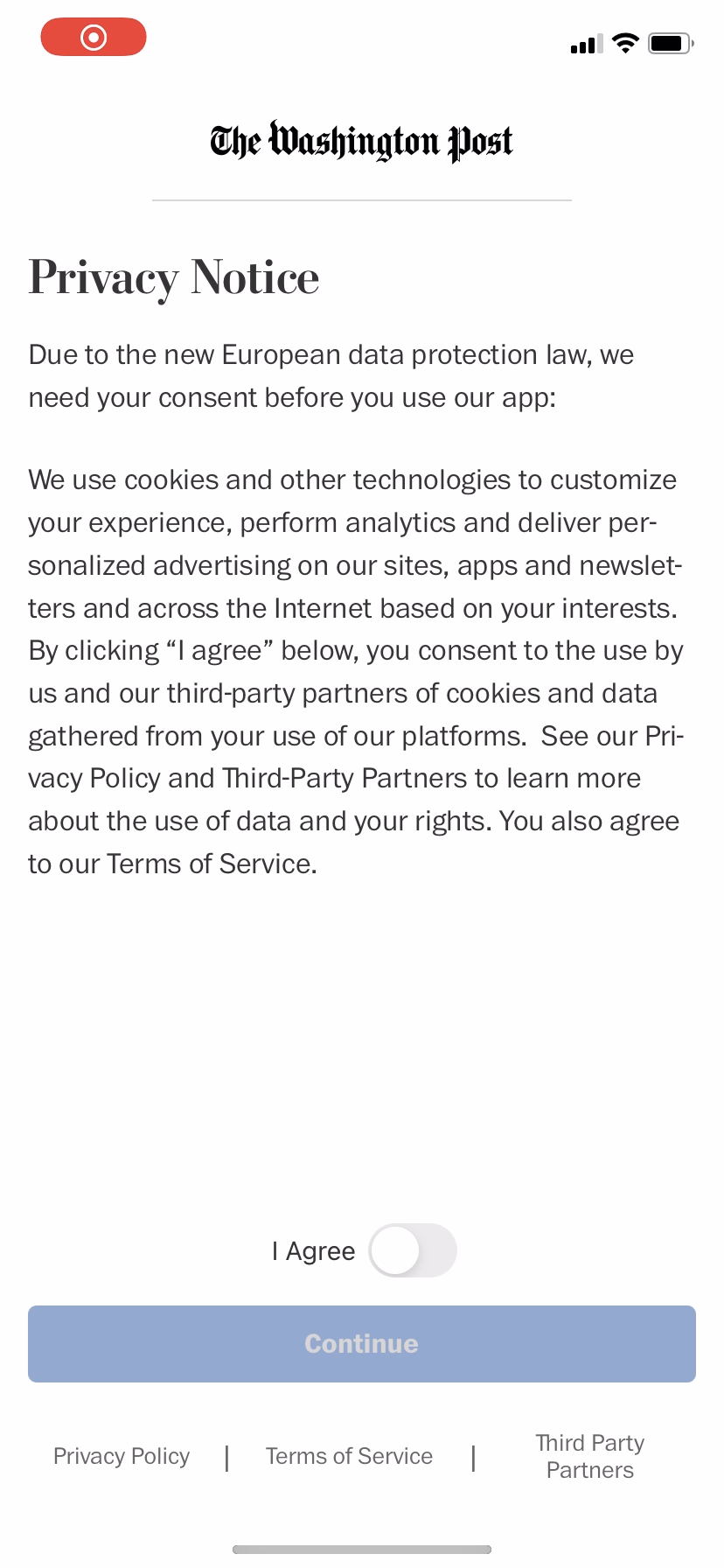
Task: Tap the red screen recording indicator
Action: pos(94,37)
